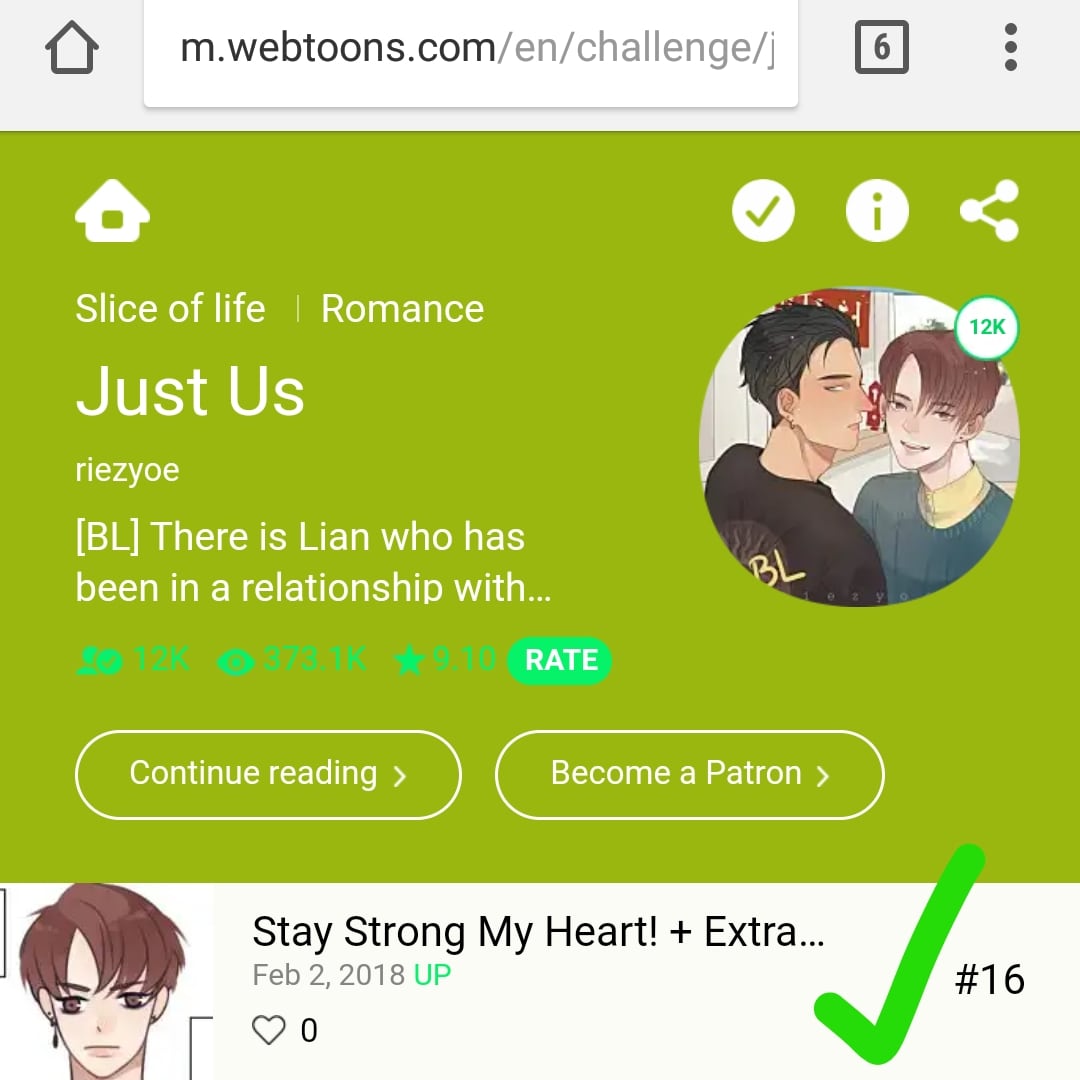This screenshot has width=1080, height=1080.
Task: Open the series info icon
Action: tap(877, 211)
